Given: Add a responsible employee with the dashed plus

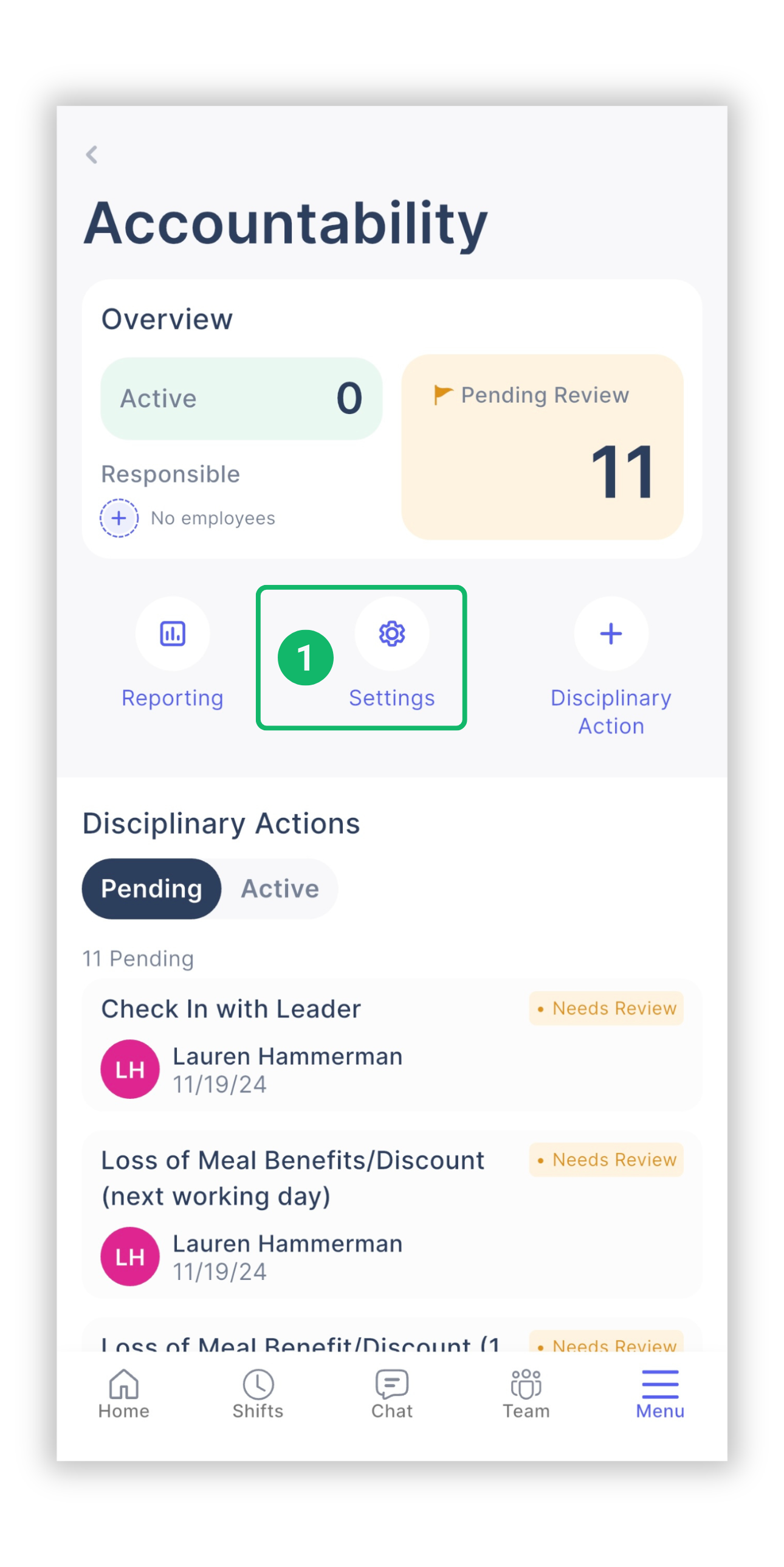Looking at the screenshot, I should tap(119, 518).
